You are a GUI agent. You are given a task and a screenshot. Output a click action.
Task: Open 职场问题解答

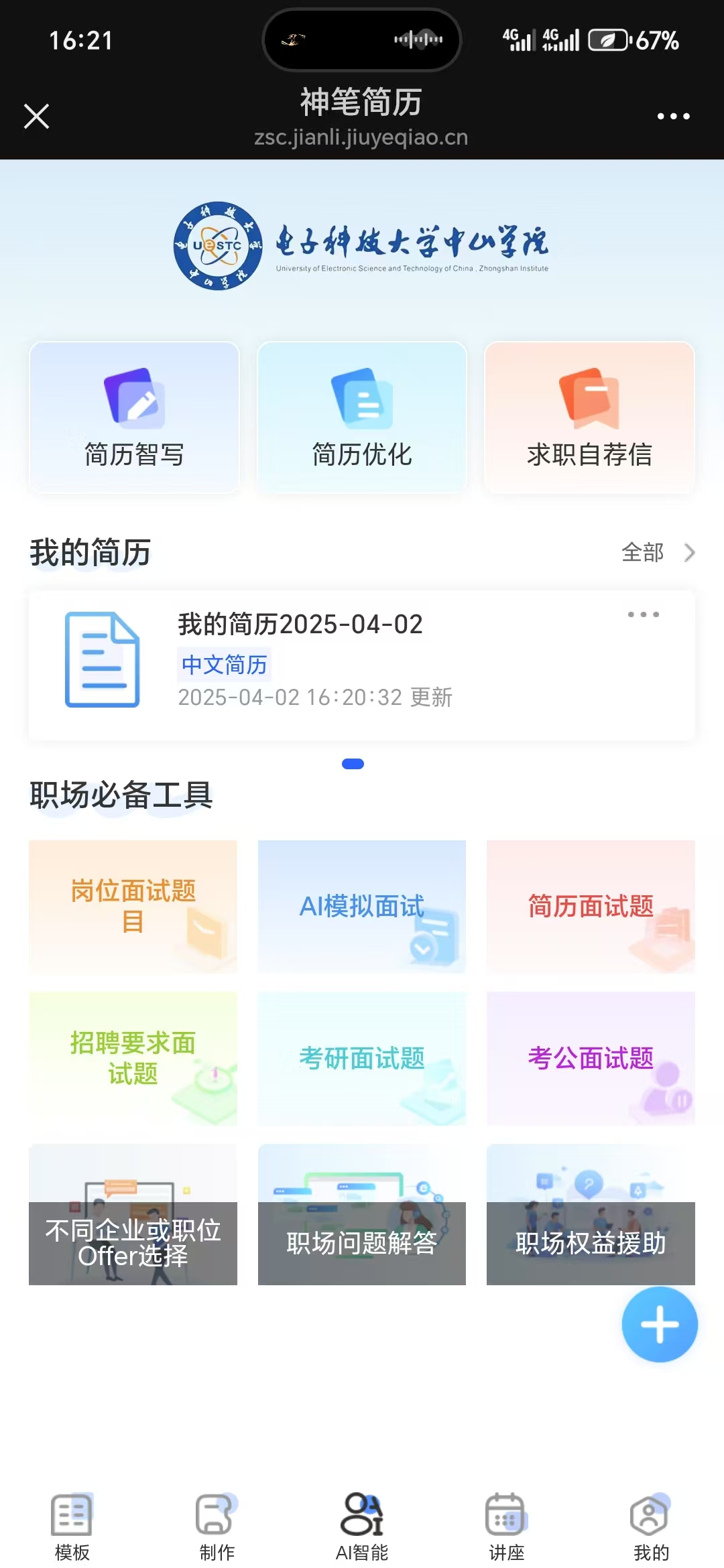(x=362, y=1214)
